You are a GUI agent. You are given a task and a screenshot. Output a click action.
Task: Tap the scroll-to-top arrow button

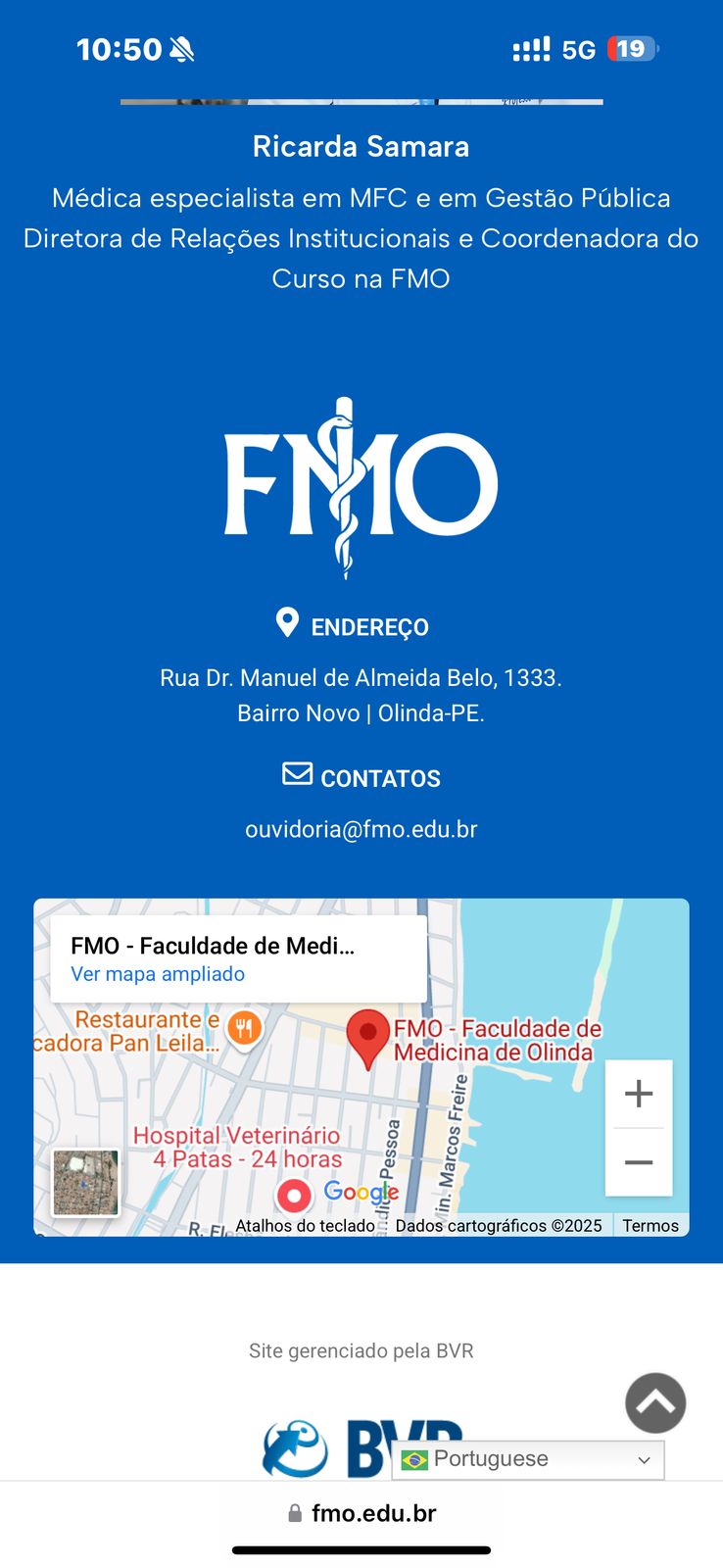(655, 1403)
